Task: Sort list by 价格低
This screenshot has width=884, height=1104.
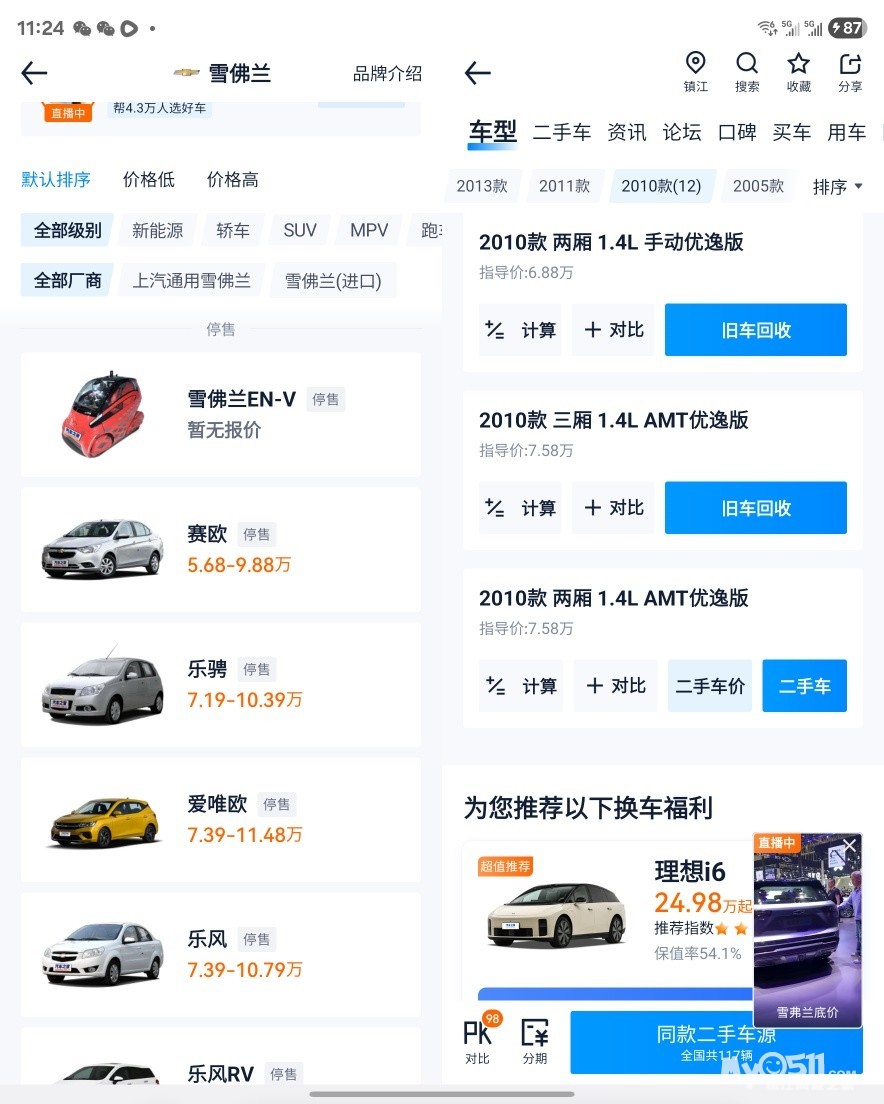Action: tap(149, 180)
